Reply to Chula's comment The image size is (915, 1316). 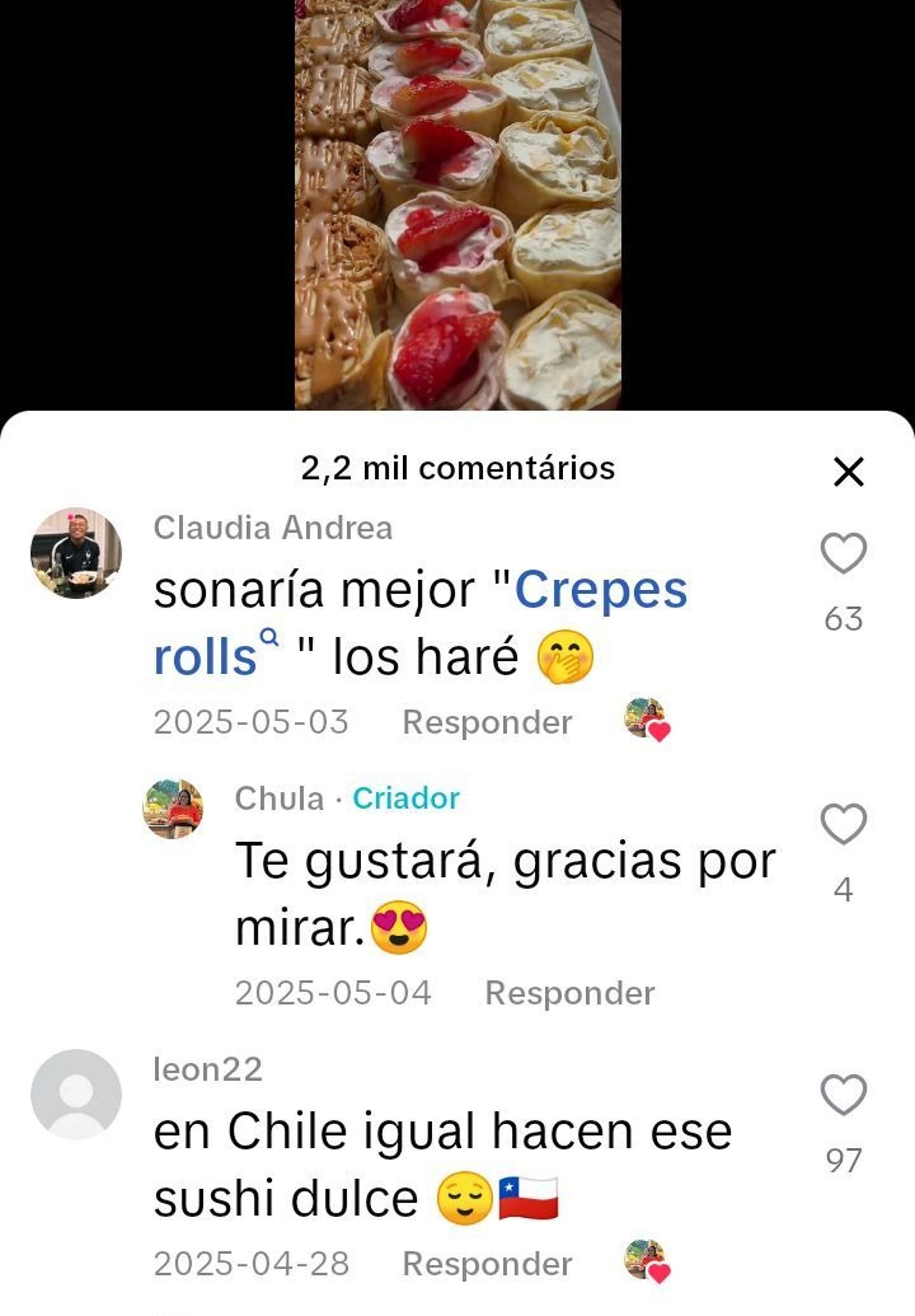pyautogui.click(x=569, y=993)
